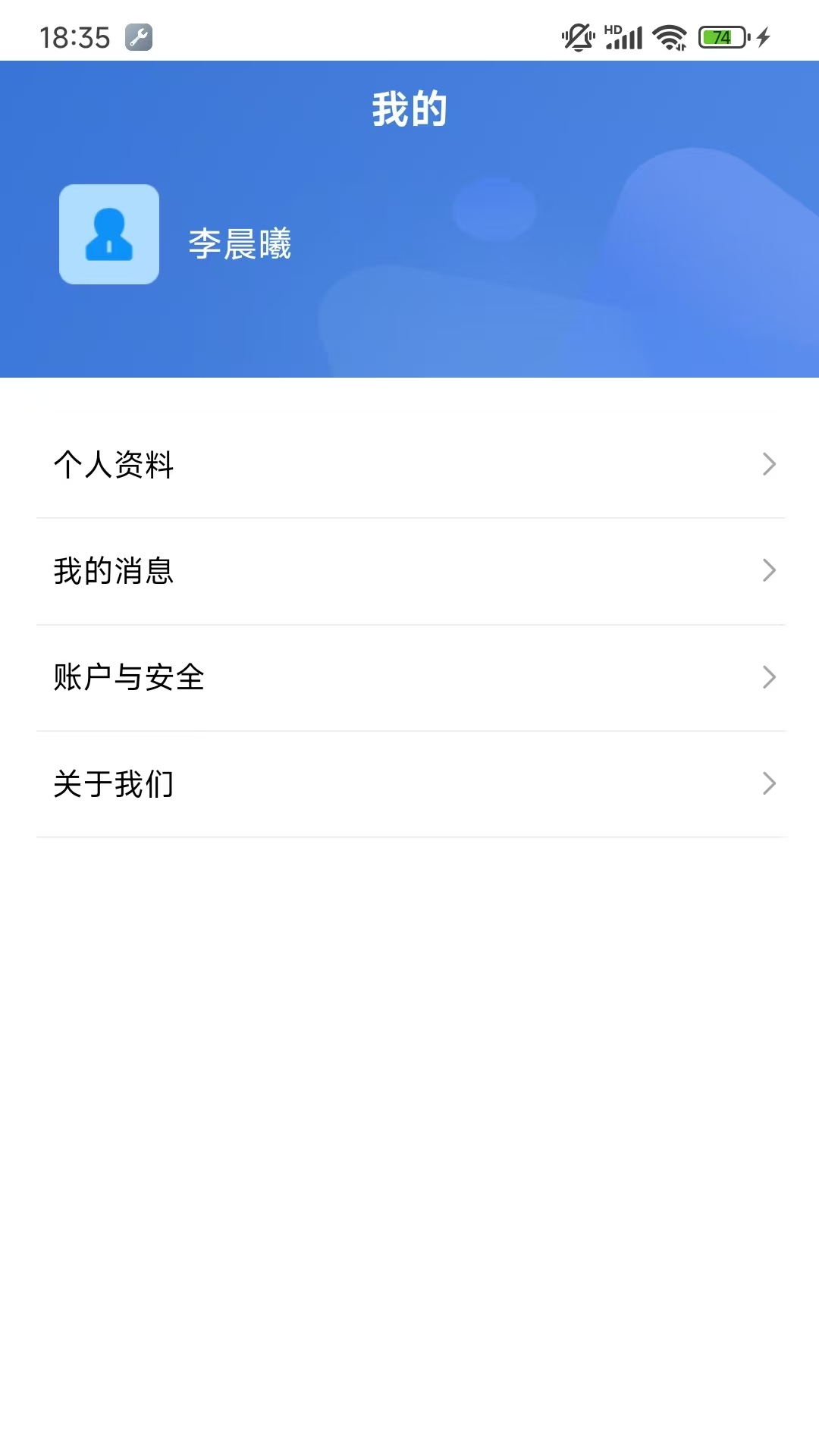The height and width of the screenshot is (1456, 819).
Task: Click the 我的 page title
Action: coord(409,108)
